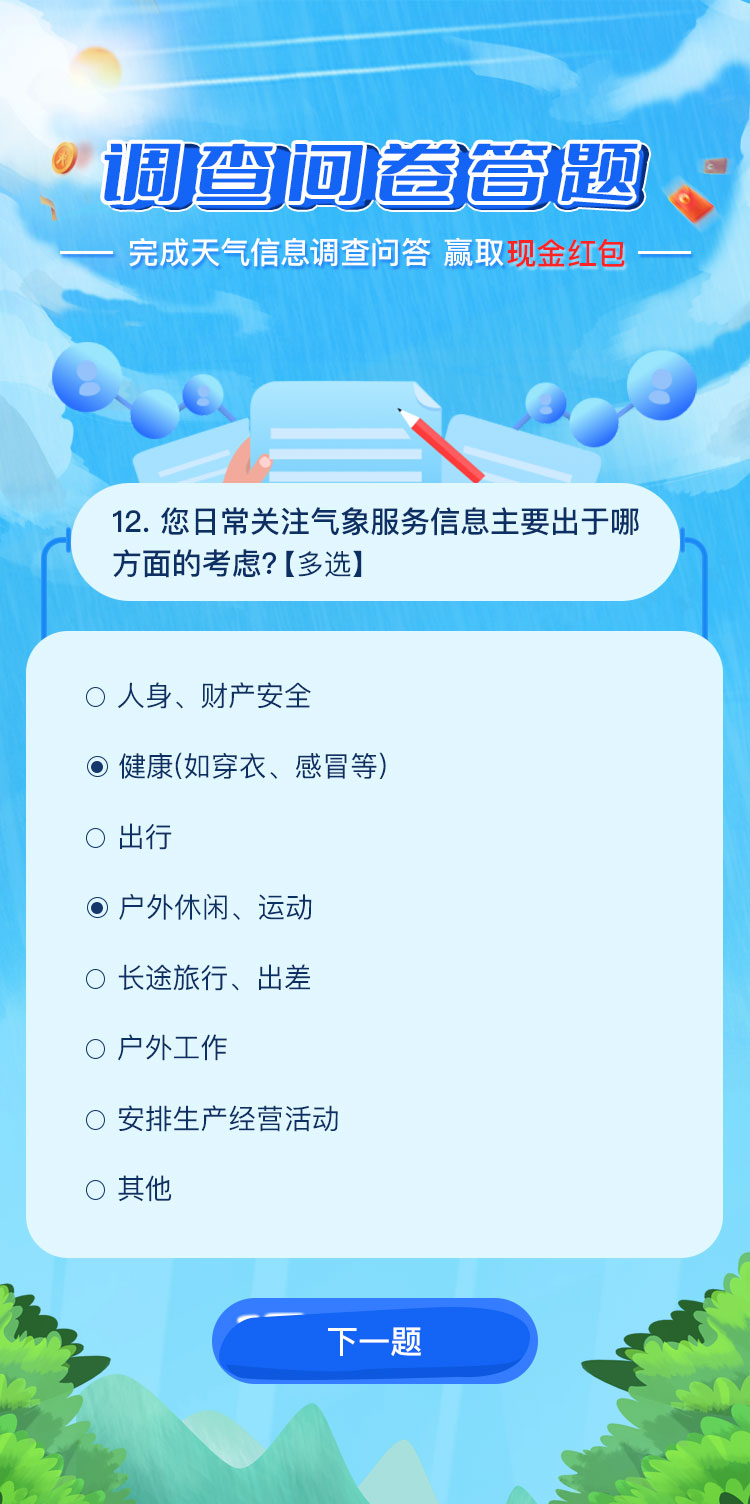Select the 户外工作 option
750x1504 pixels.
pyautogui.click(x=96, y=1049)
